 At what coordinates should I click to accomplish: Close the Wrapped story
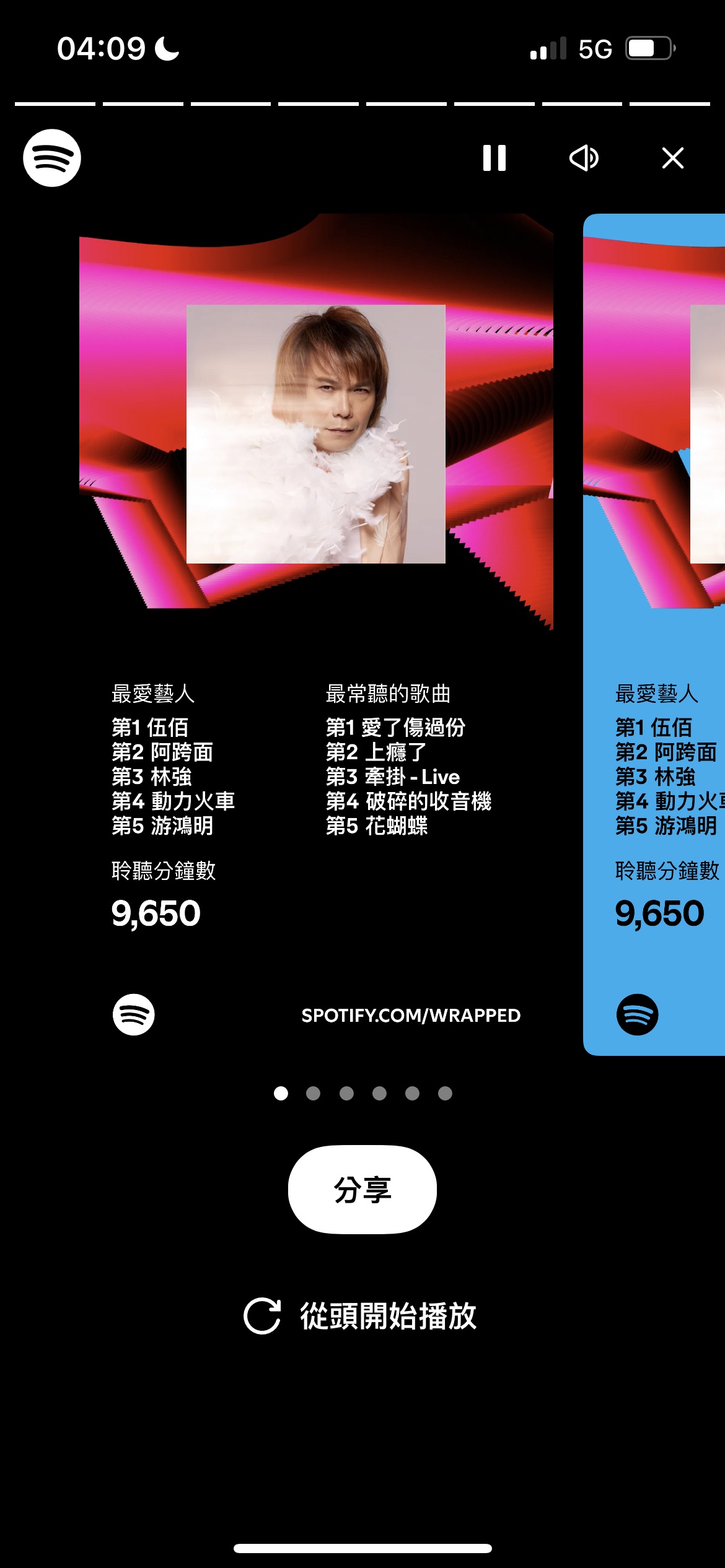coord(672,158)
